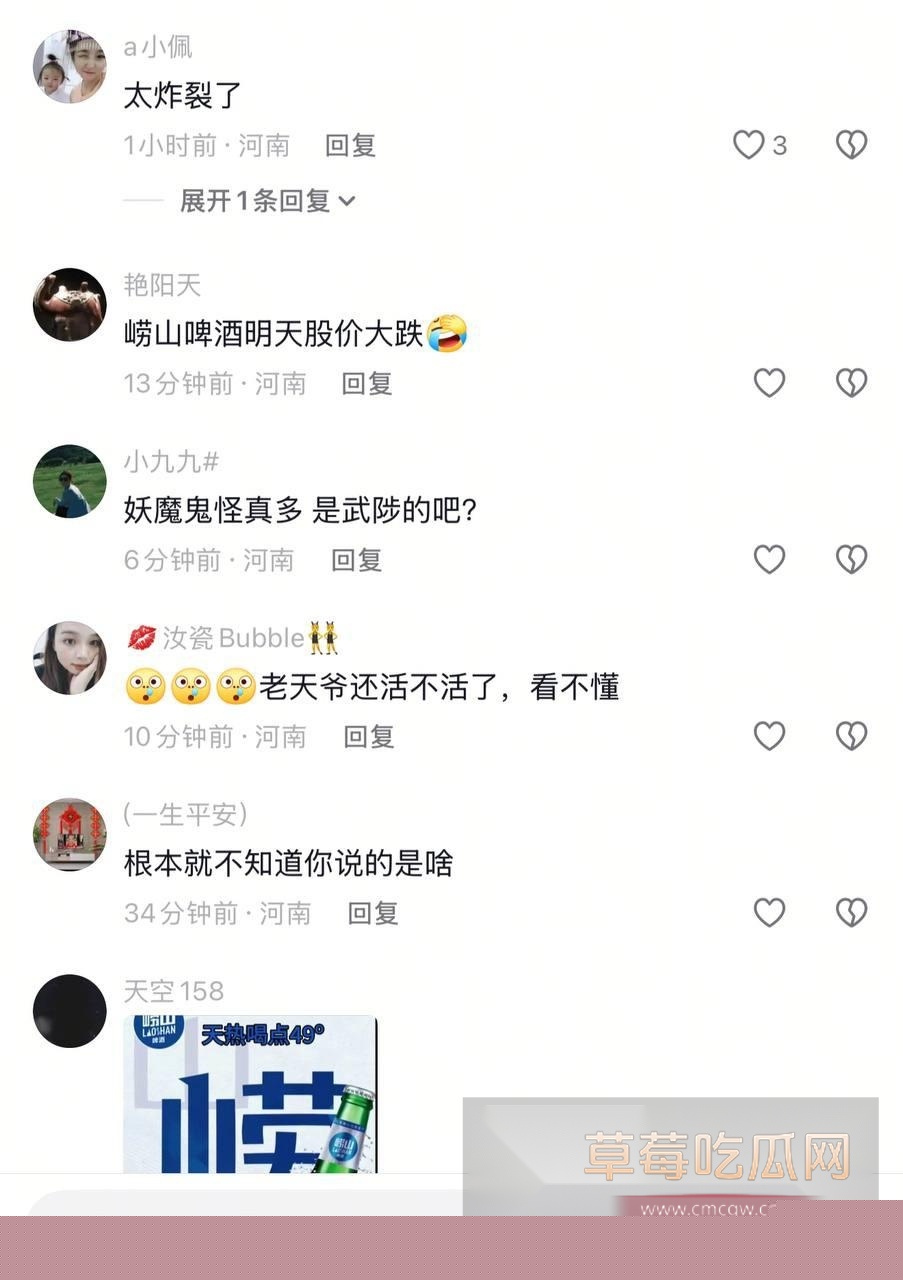Reply to 小九九#'s comment
Viewport: 903px width, 1280px height.
356,560
